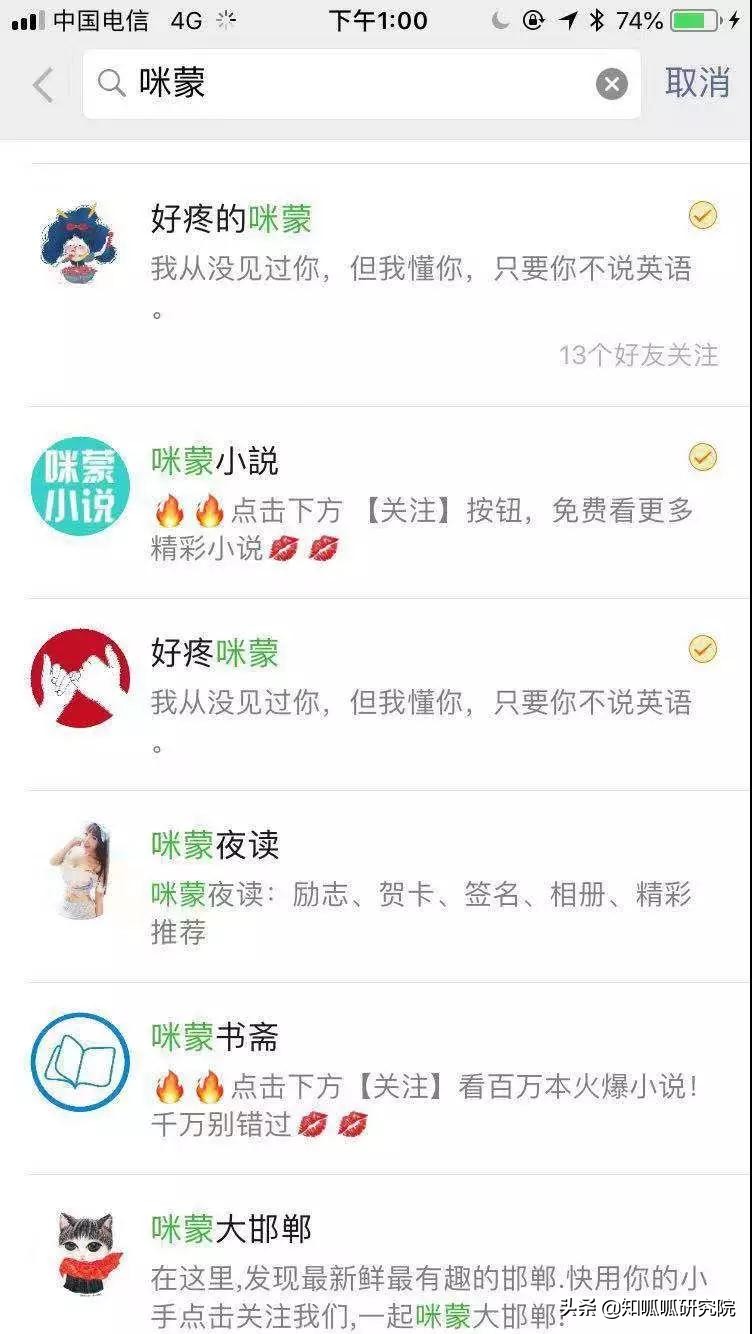Tap the verified badge beside 好疼咪蒙
This screenshot has height=1334, width=752.
coord(703,648)
